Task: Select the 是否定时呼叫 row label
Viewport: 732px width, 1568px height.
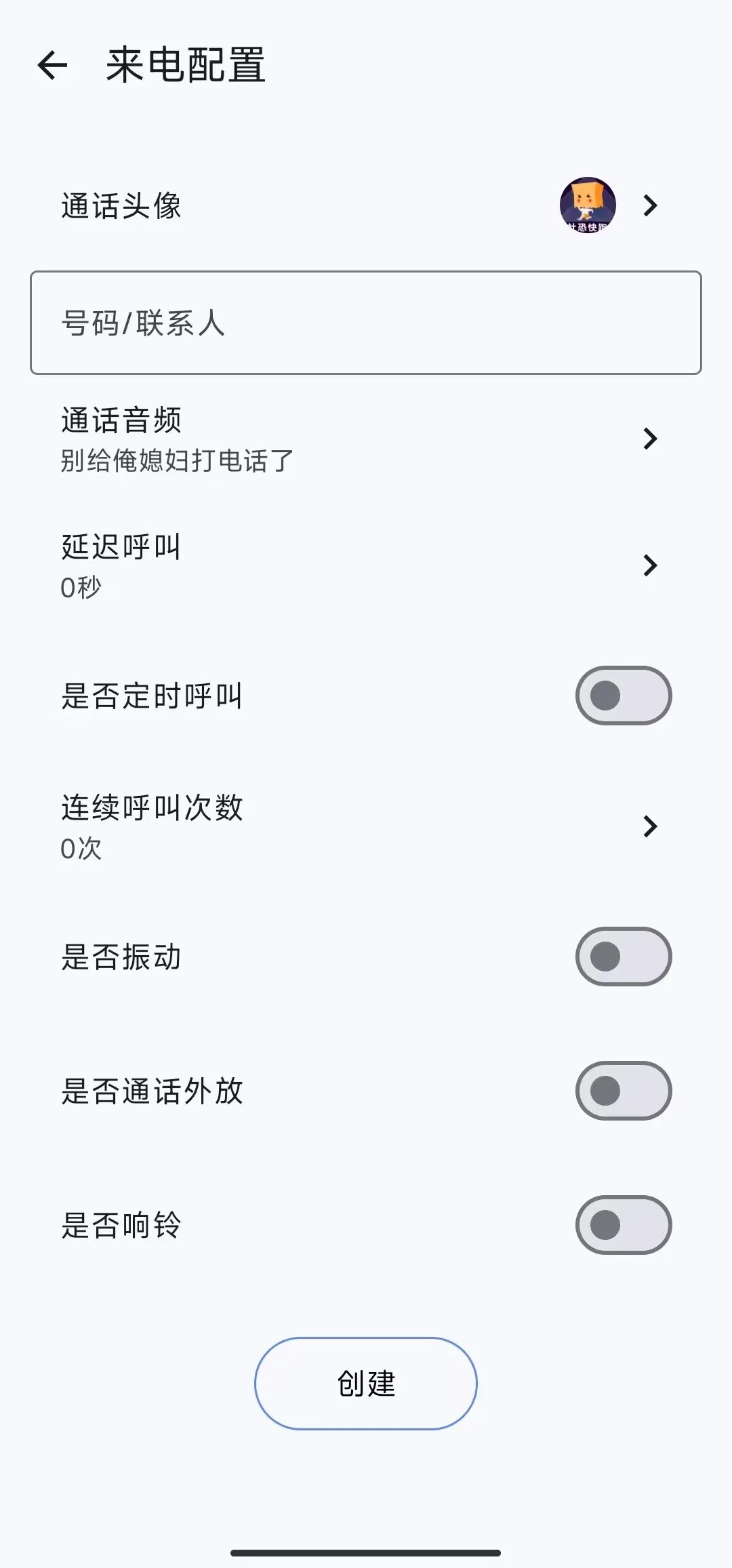Action: [x=153, y=695]
